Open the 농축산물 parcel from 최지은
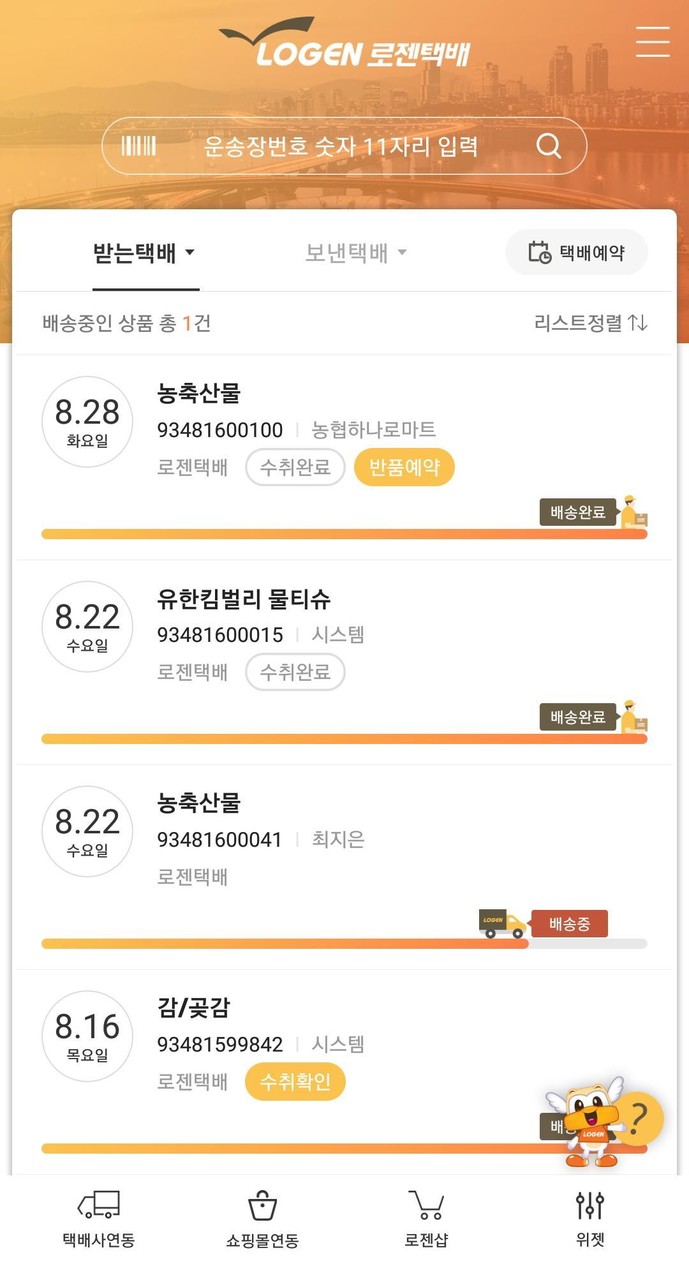The width and height of the screenshot is (689, 1280). click(x=200, y=803)
